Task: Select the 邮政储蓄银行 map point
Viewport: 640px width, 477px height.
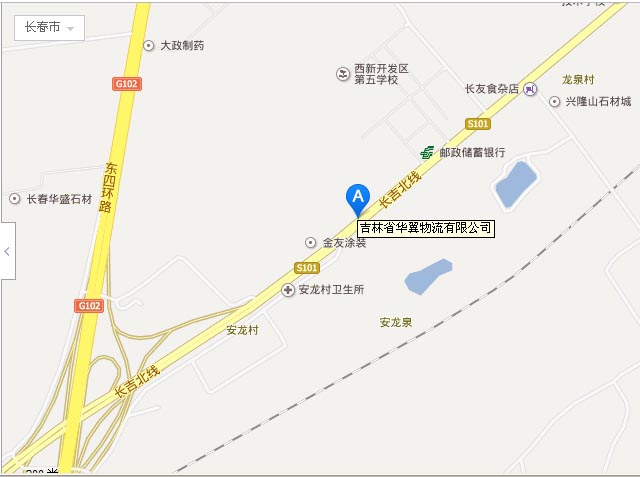Action: coord(428,152)
